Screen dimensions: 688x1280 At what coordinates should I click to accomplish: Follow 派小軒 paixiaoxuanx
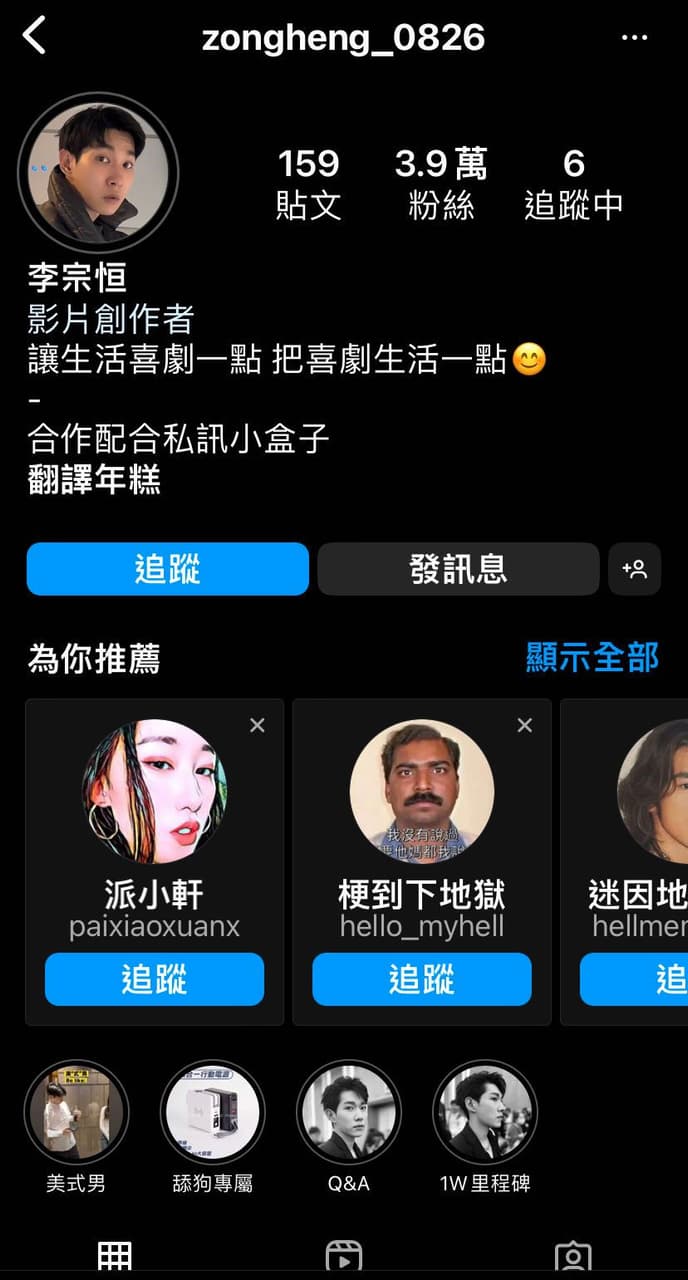coord(154,979)
